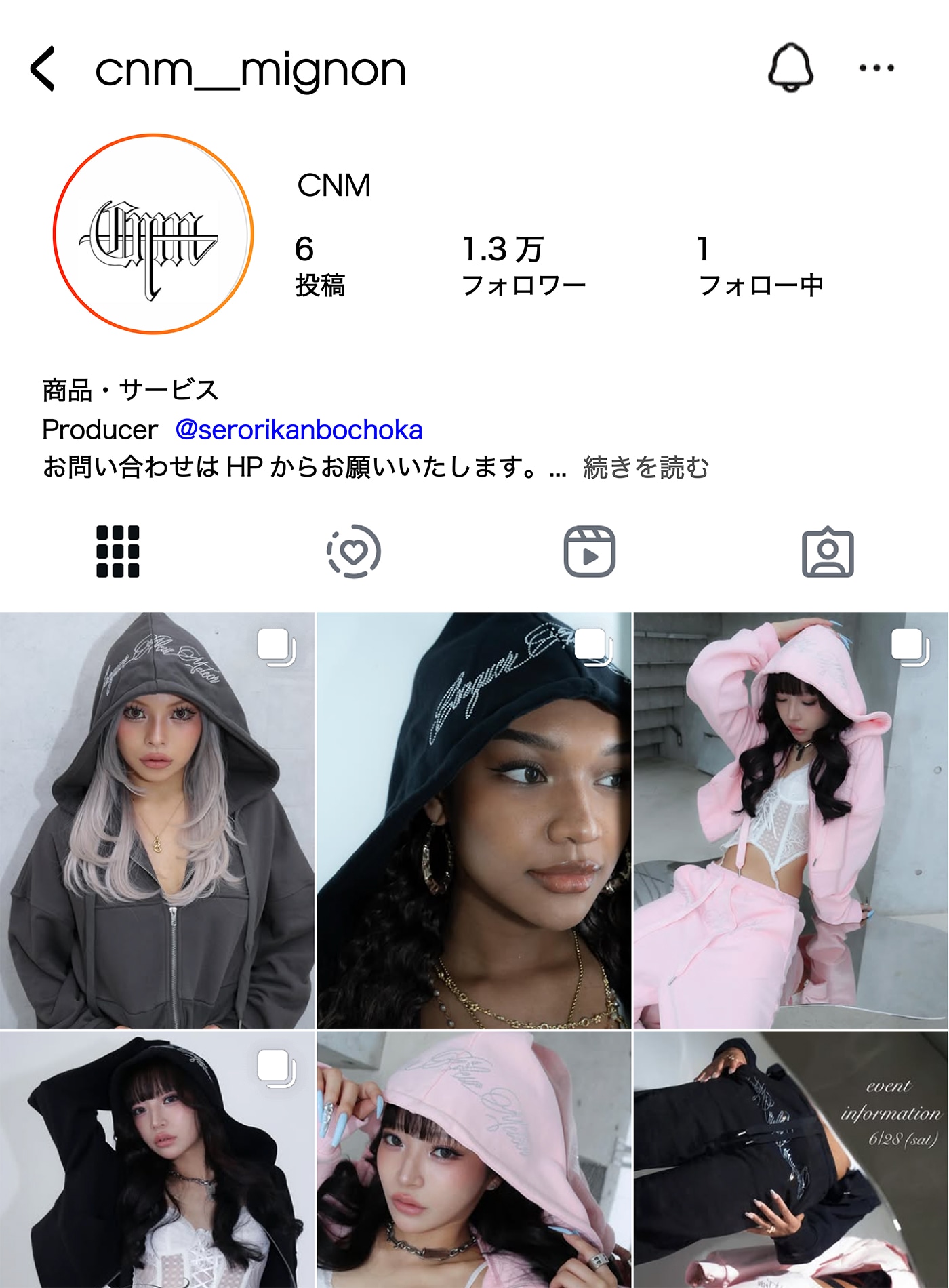Switch to the heart highlights tab

[x=354, y=551]
